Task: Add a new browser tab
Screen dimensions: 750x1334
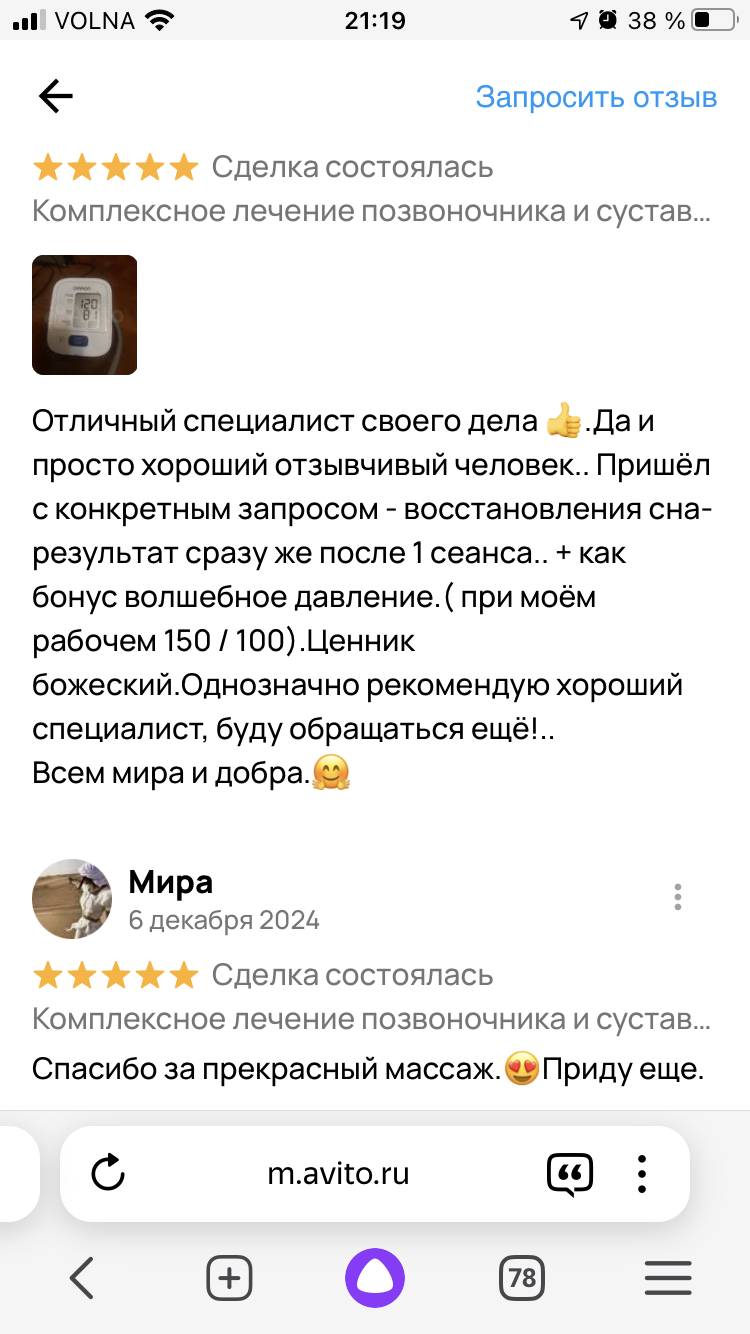Action: point(229,1278)
